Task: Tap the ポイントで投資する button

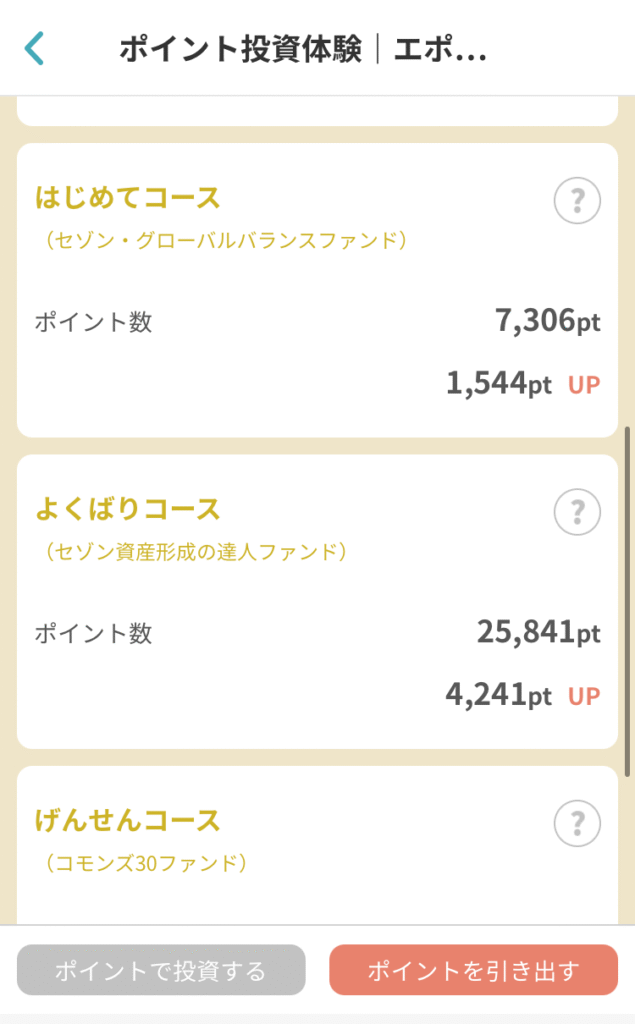Action: coord(161,970)
